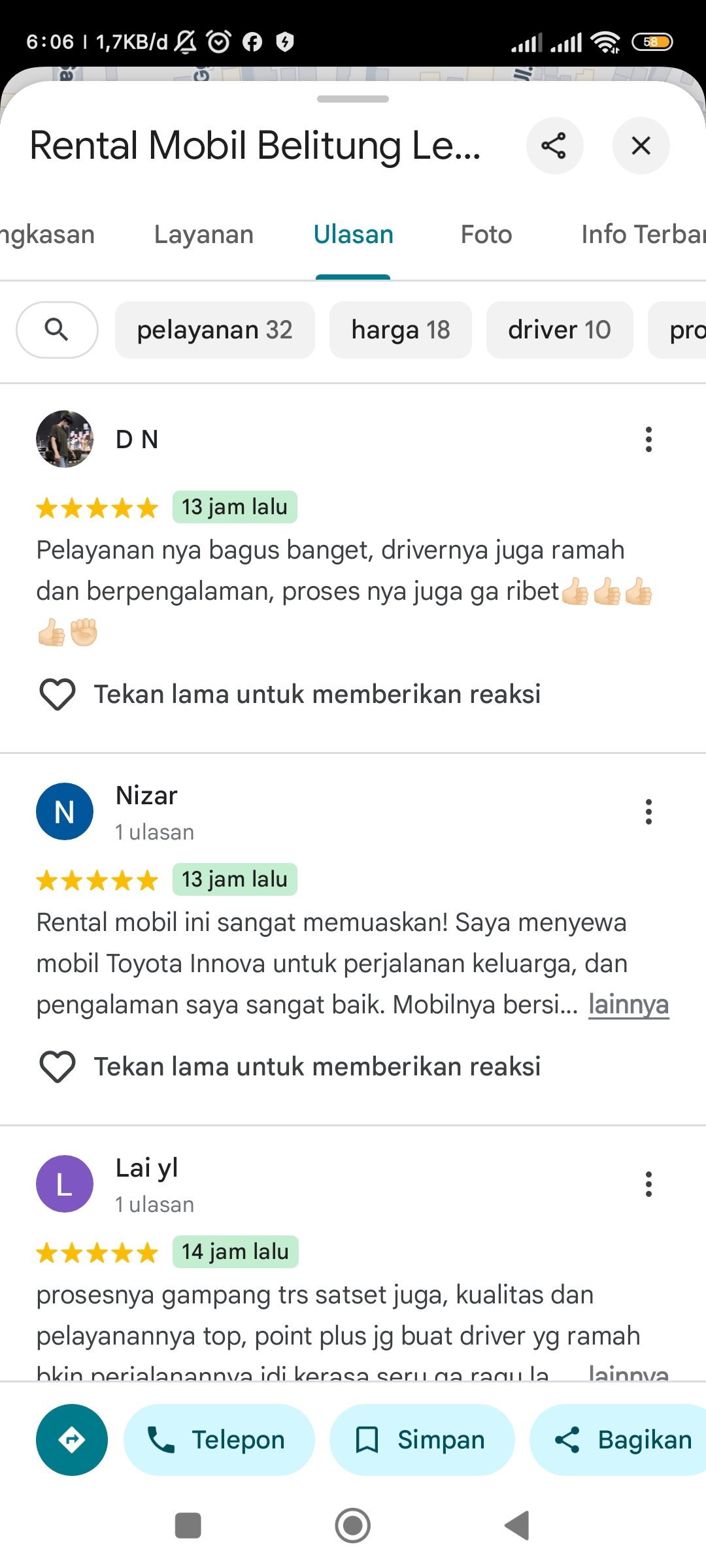Filter reviews by driver chip
This screenshot has width=706, height=1568.
pos(559,330)
